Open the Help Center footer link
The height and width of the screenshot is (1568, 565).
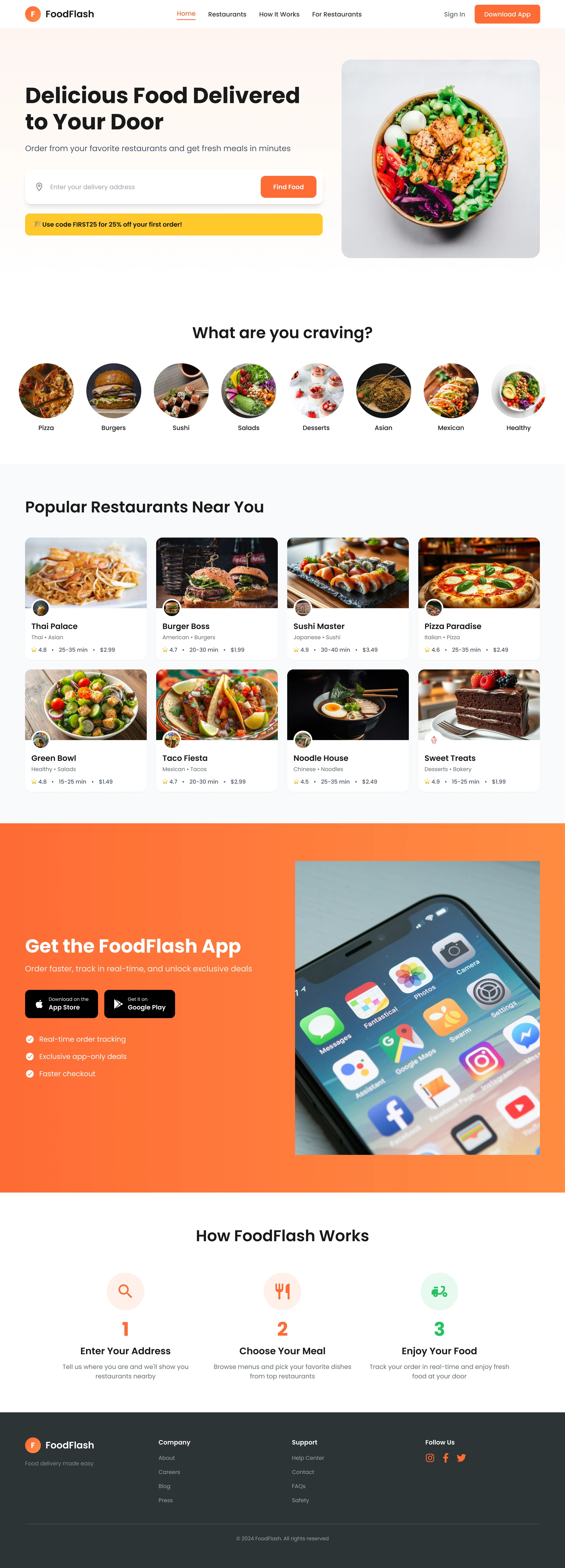click(x=308, y=1458)
